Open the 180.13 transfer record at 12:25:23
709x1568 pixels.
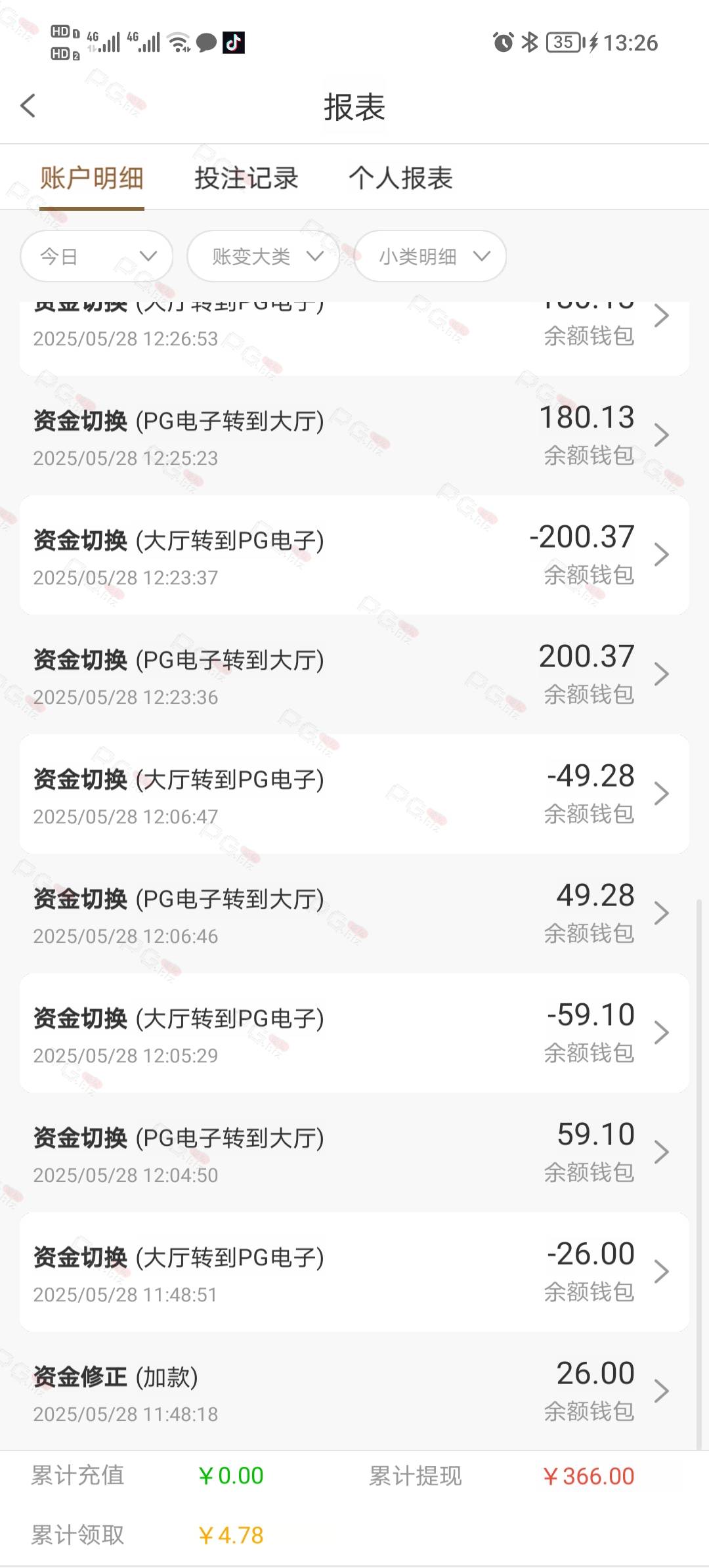[354, 435]
